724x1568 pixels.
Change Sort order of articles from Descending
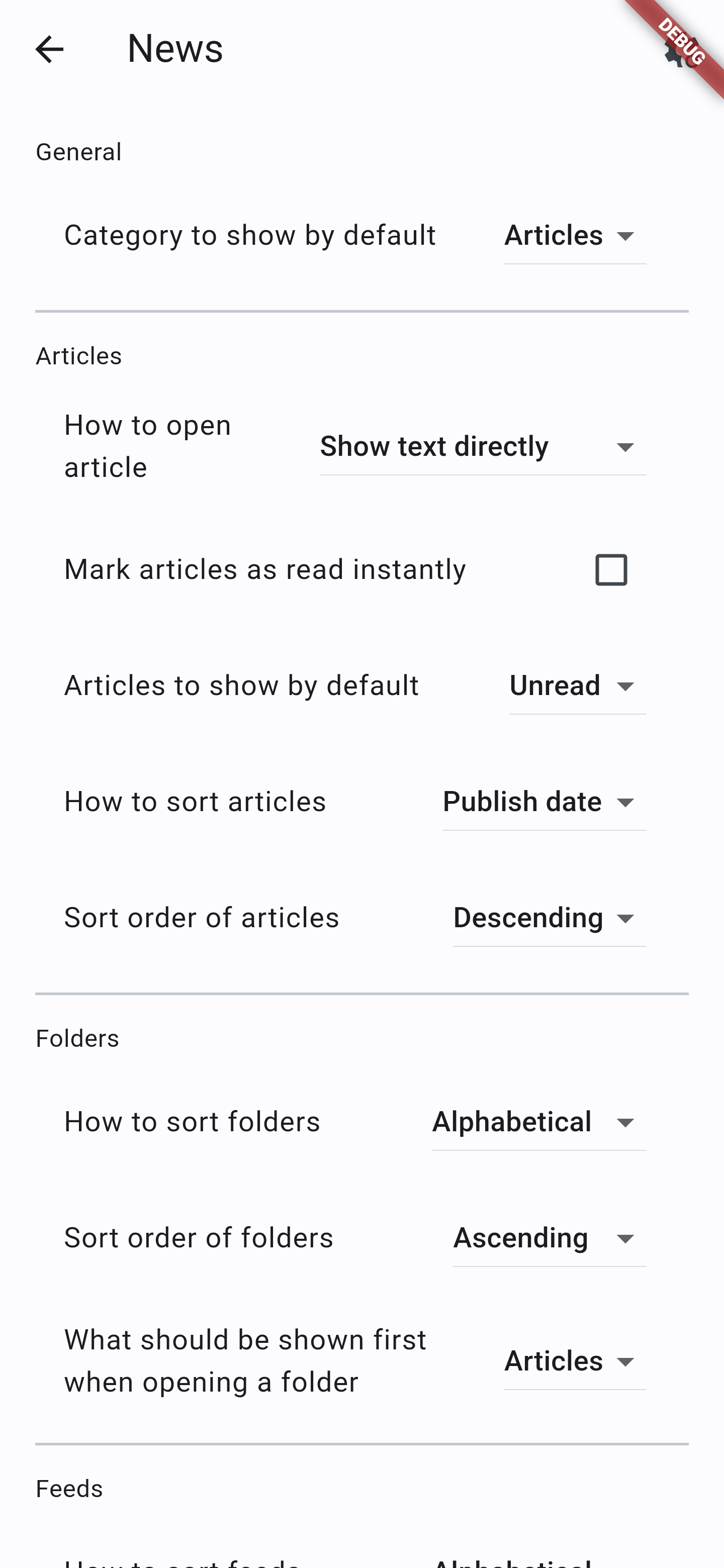coord(549,918)
